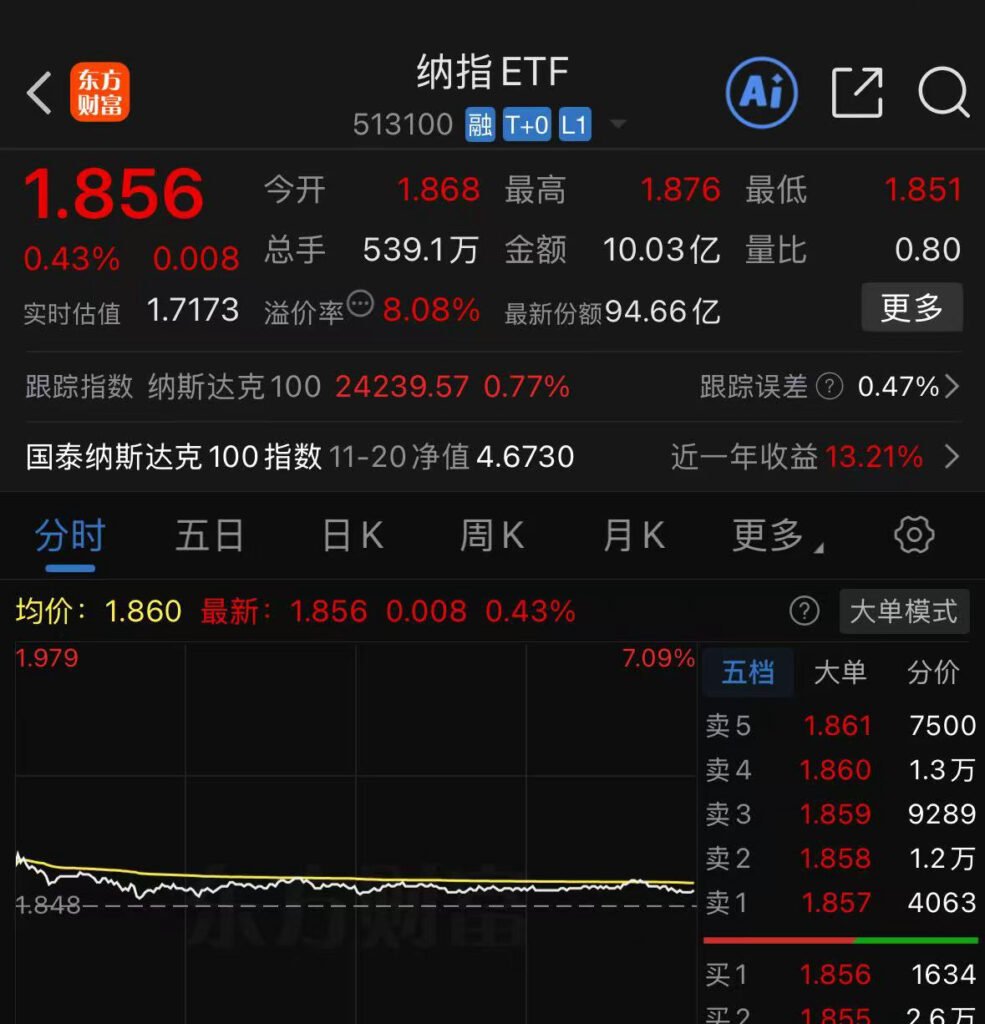The image size is (985, 1024).
Task: Open the Ai assistant icon
Action: click(x=761, y=93)
